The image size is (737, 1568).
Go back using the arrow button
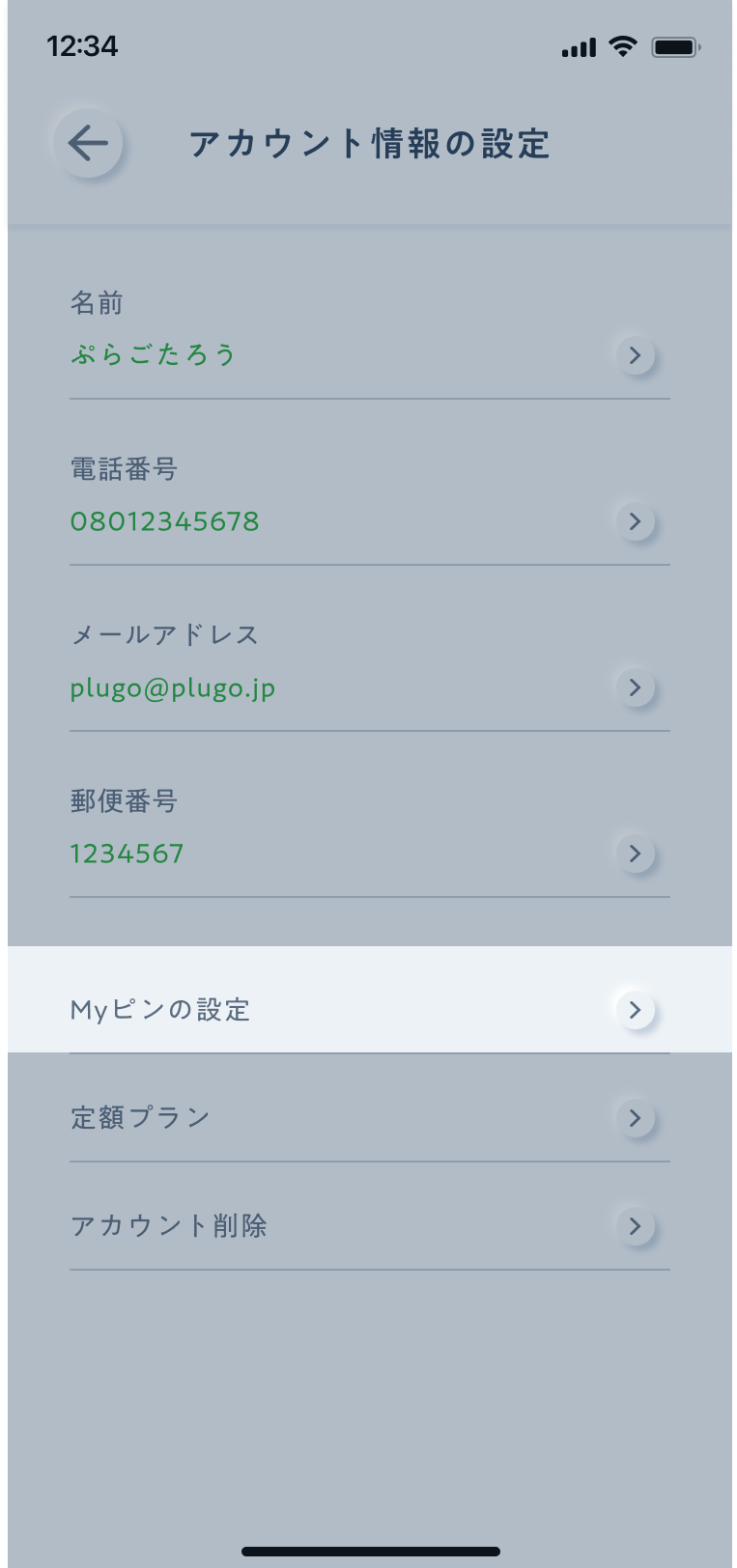(88, 144)
